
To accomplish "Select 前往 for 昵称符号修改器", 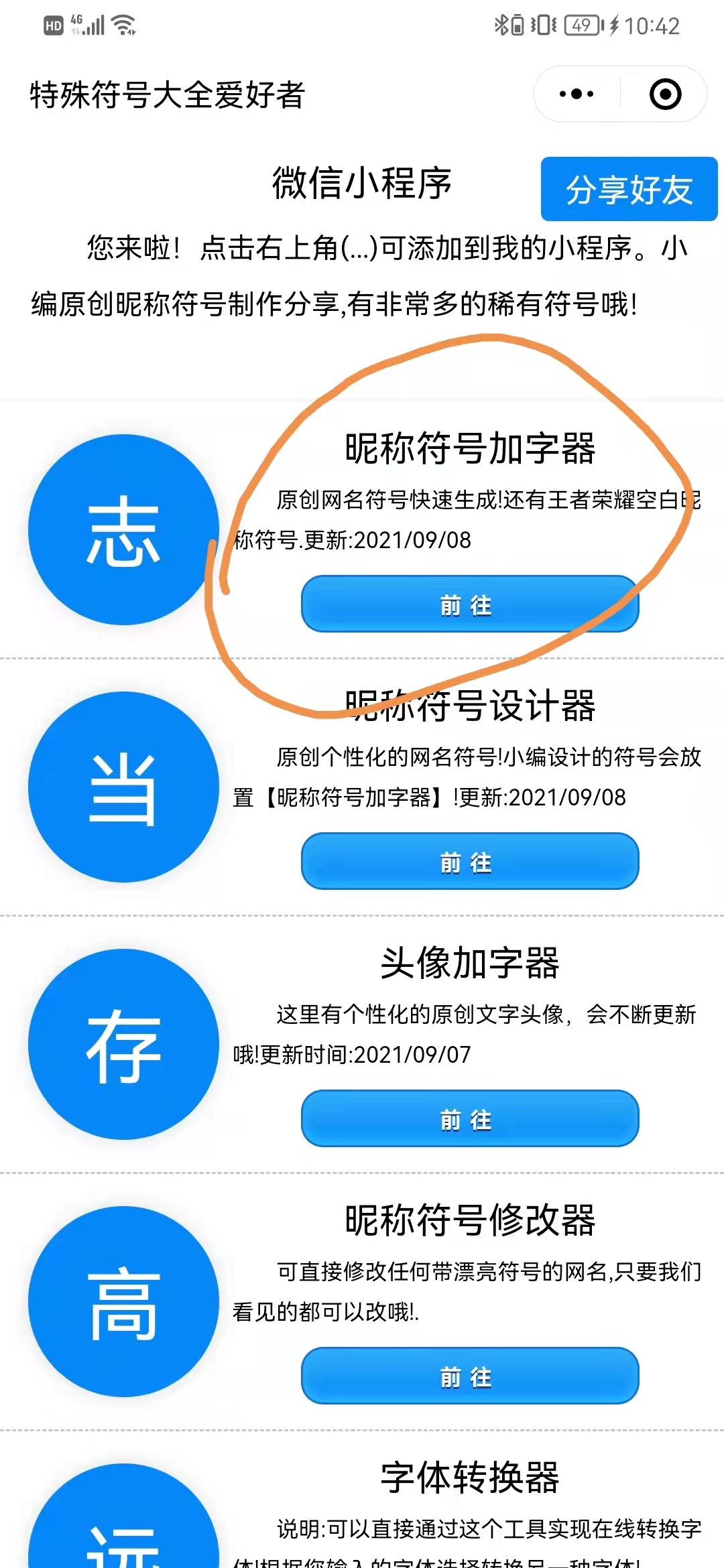I will pyautogui.click(x=469, y=1376).
